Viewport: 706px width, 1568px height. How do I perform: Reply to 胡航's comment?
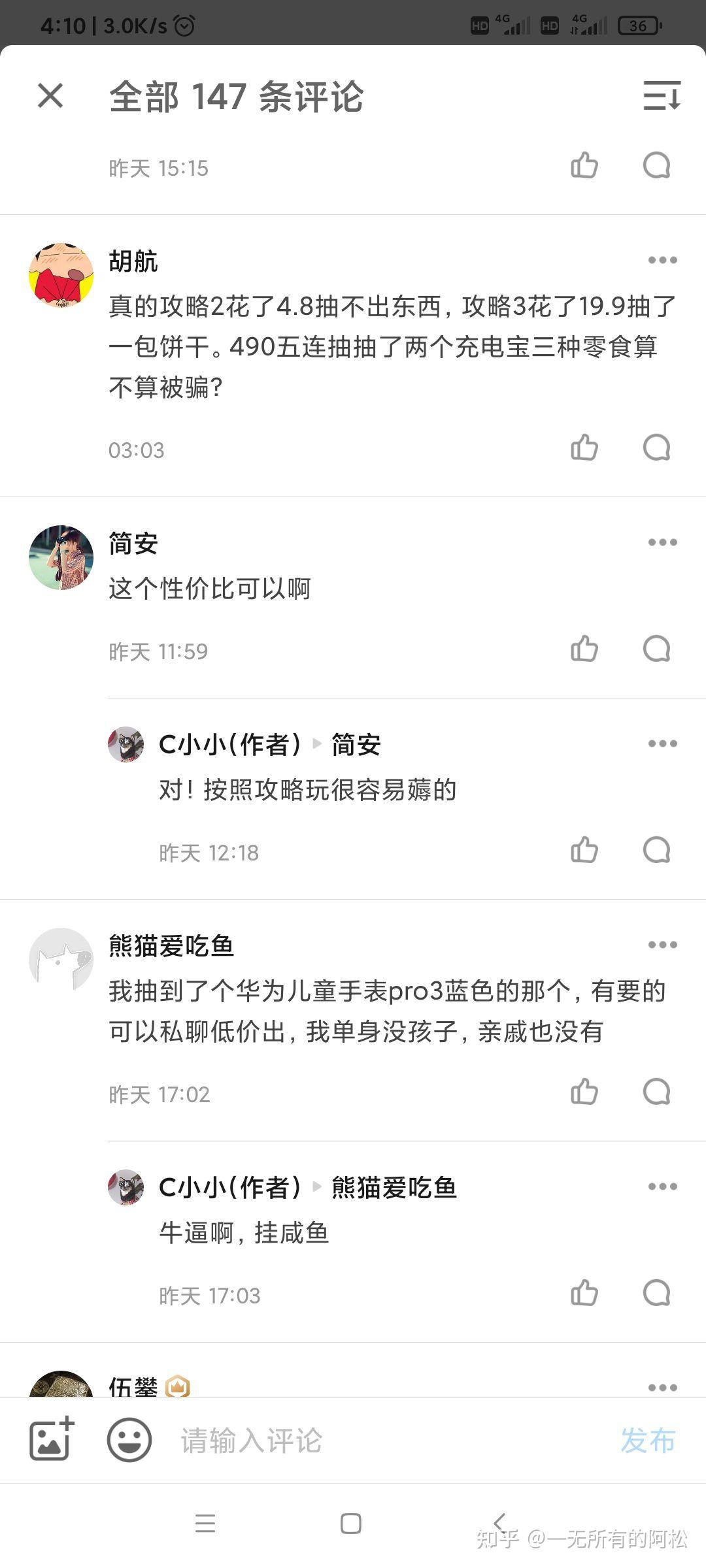656,448
